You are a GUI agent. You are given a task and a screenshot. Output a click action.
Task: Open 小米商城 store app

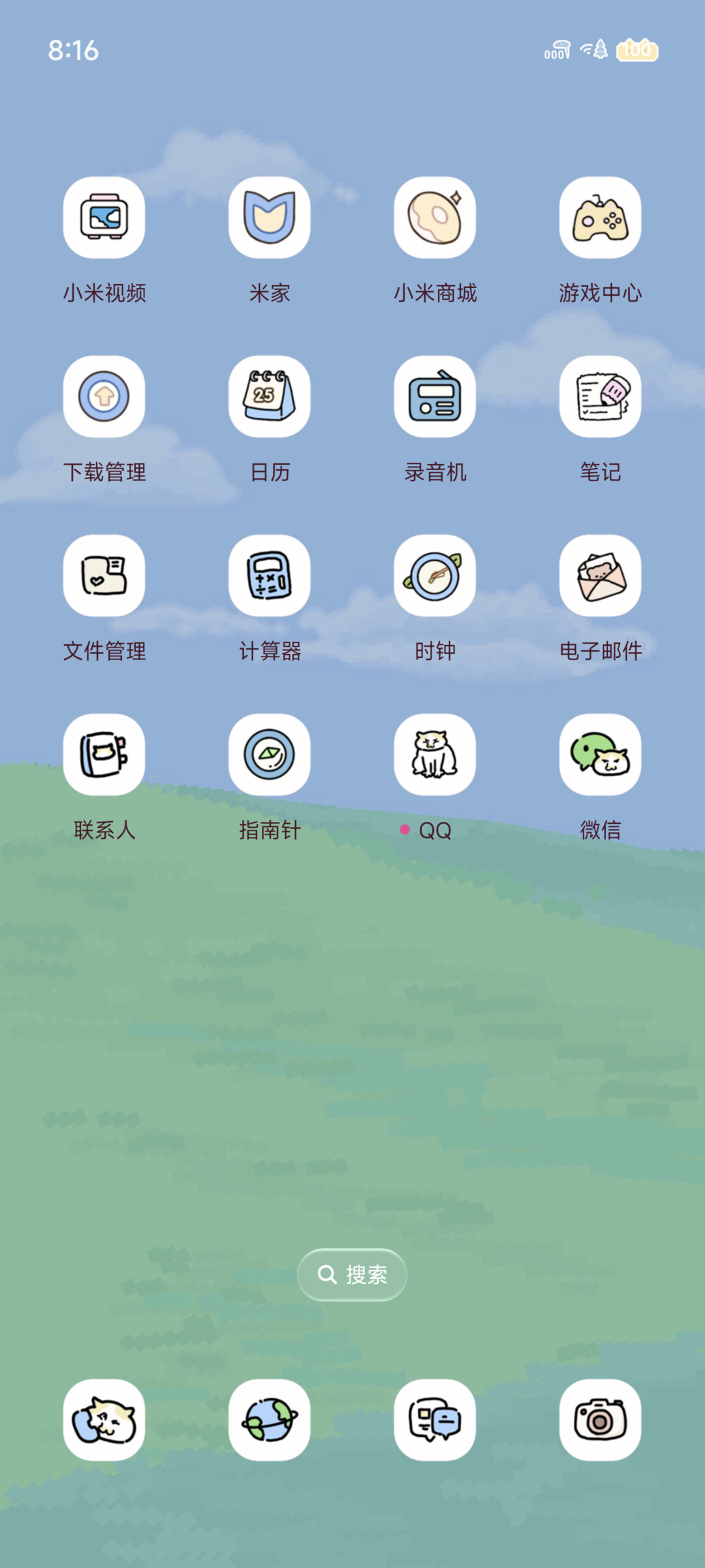pyautogui.click(x=435, y=217)
